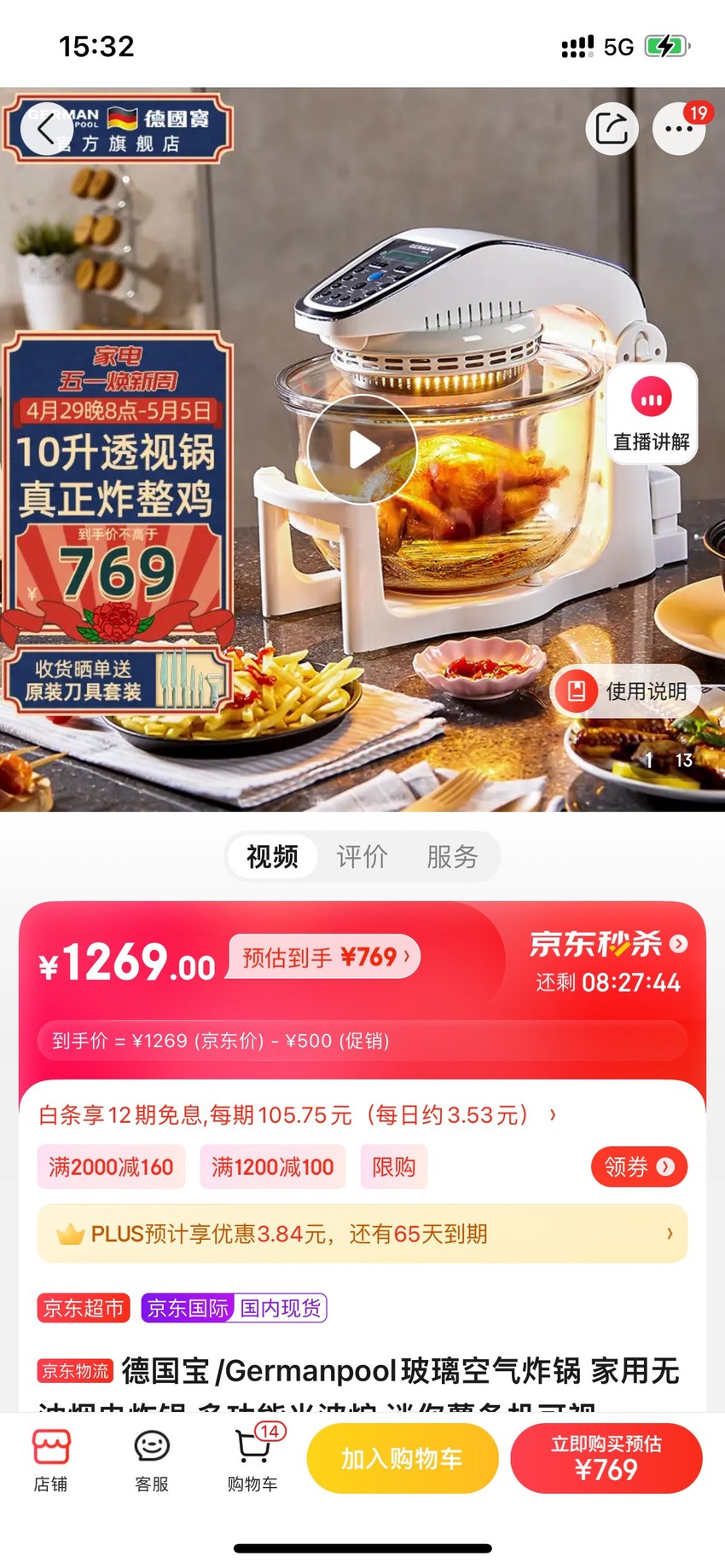Viewport: 725px width, 1568px height.
Task: Open 预估到手 ¥769 price details
Action: pyautogui.click(x=325, y=957)
